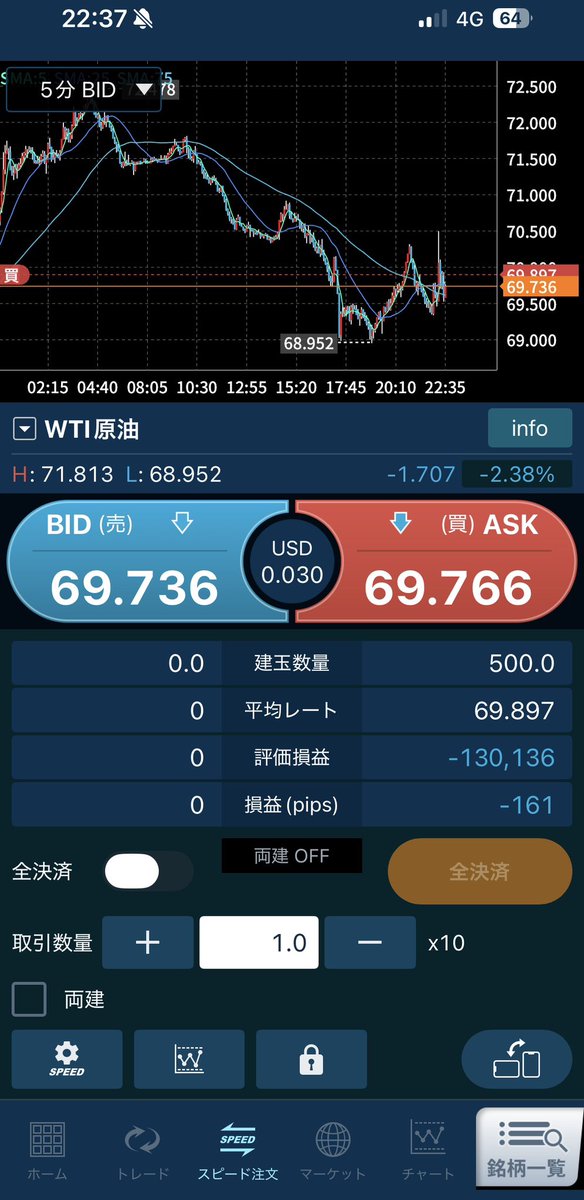Image resolution: width=584 pixels, height=1200 pixels.
Task: Open the 5分 BID timeframe dropdown
Action: click(97, 89)
